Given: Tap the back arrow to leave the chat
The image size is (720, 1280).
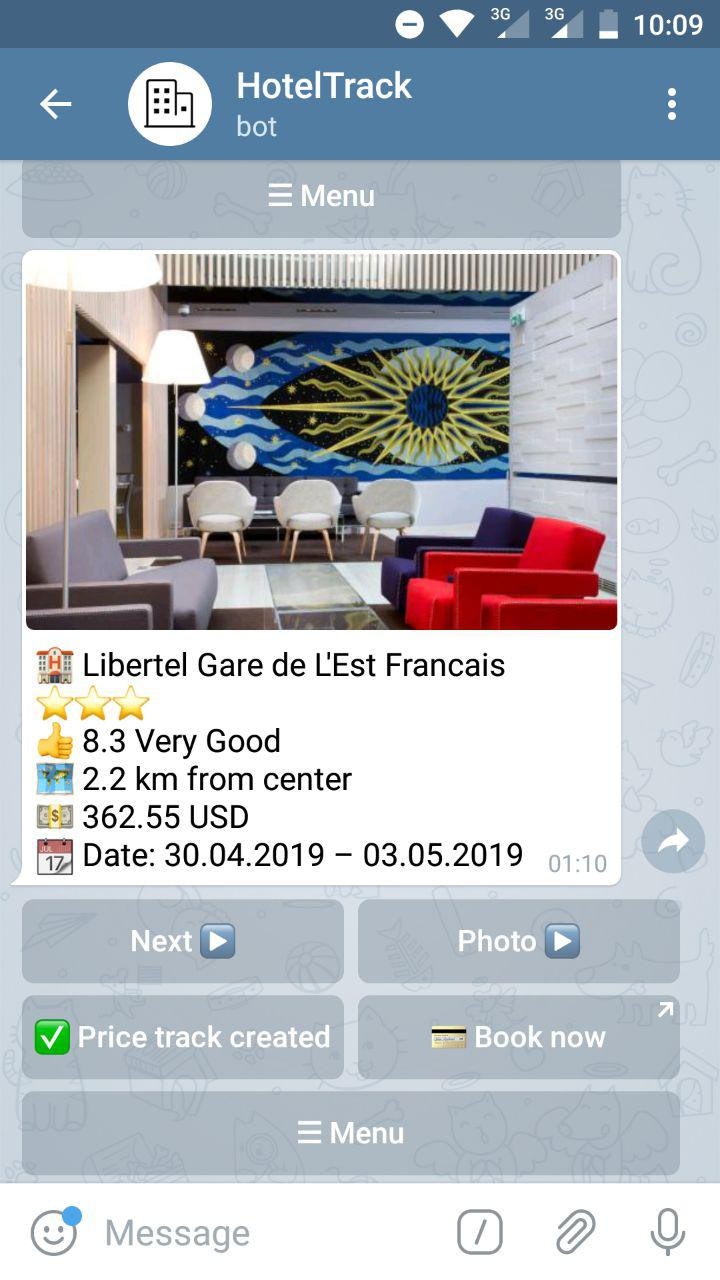Looking at the screenshot, I should [57, 103].
